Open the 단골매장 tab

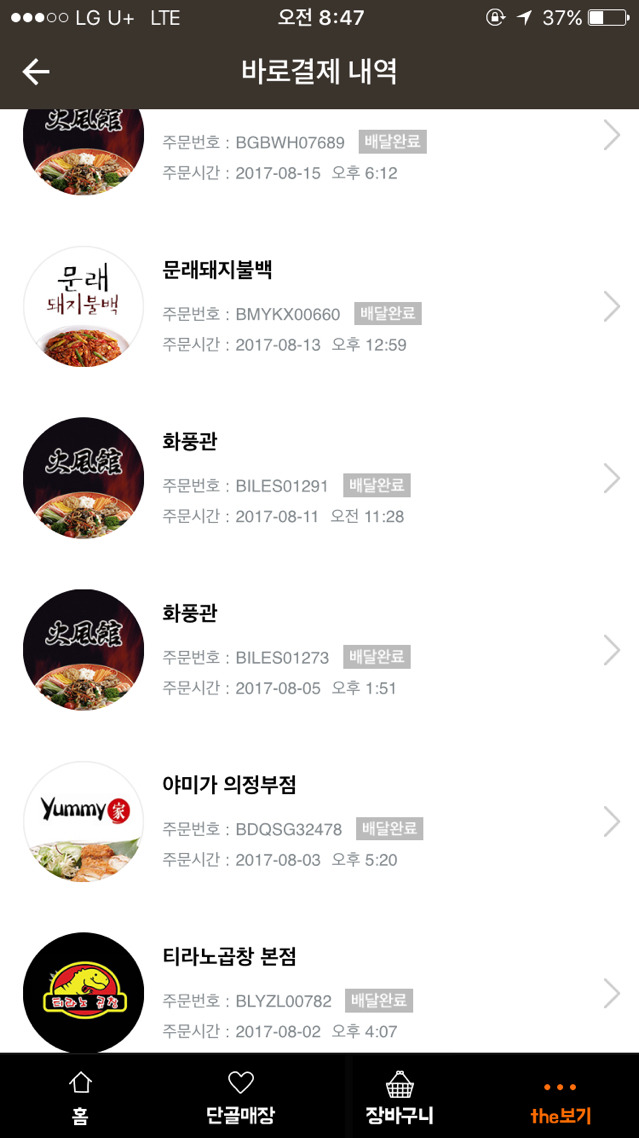[x=240, y=1097]
